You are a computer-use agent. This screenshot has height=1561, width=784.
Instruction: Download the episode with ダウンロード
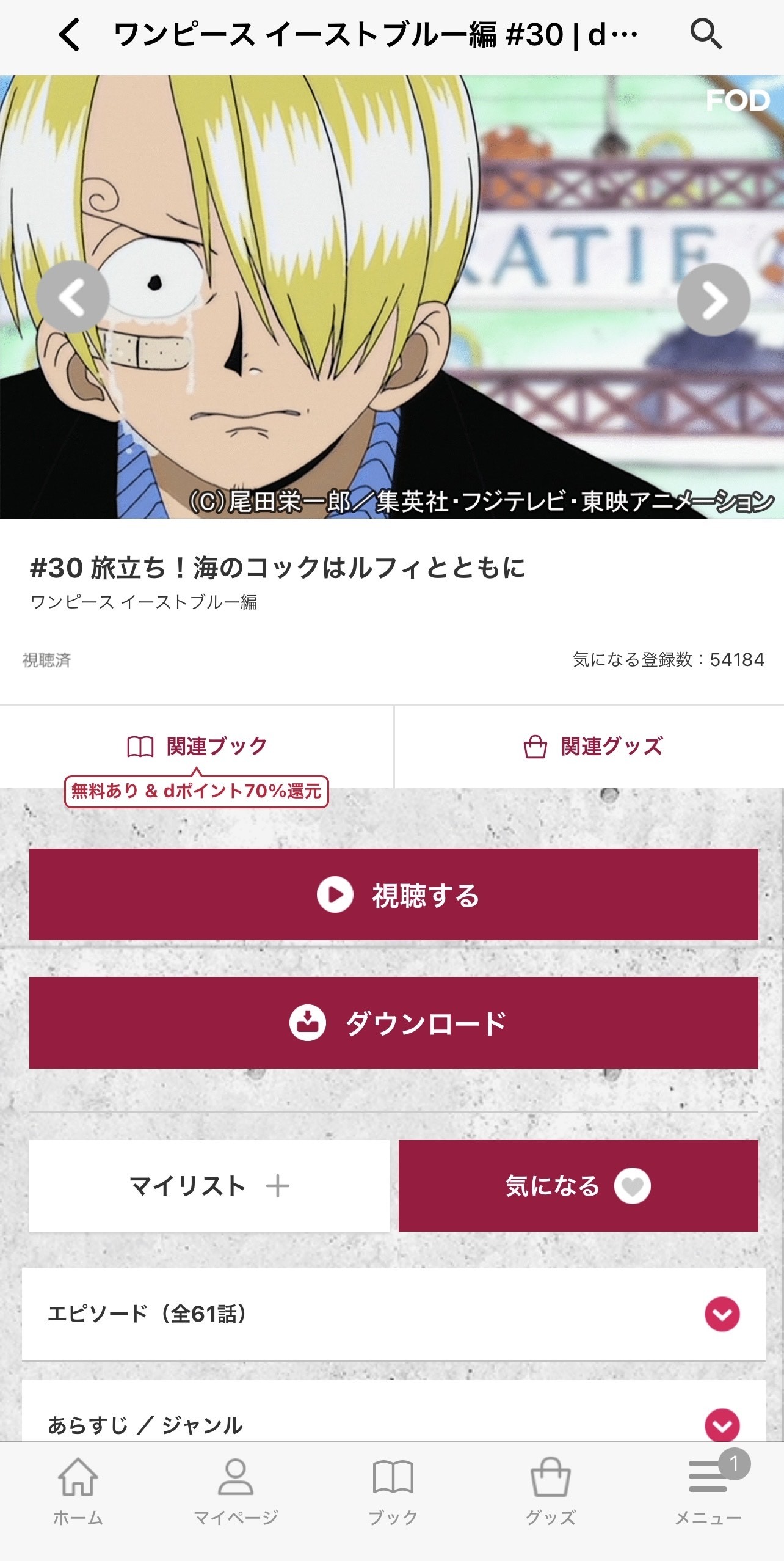point(394,1023)
